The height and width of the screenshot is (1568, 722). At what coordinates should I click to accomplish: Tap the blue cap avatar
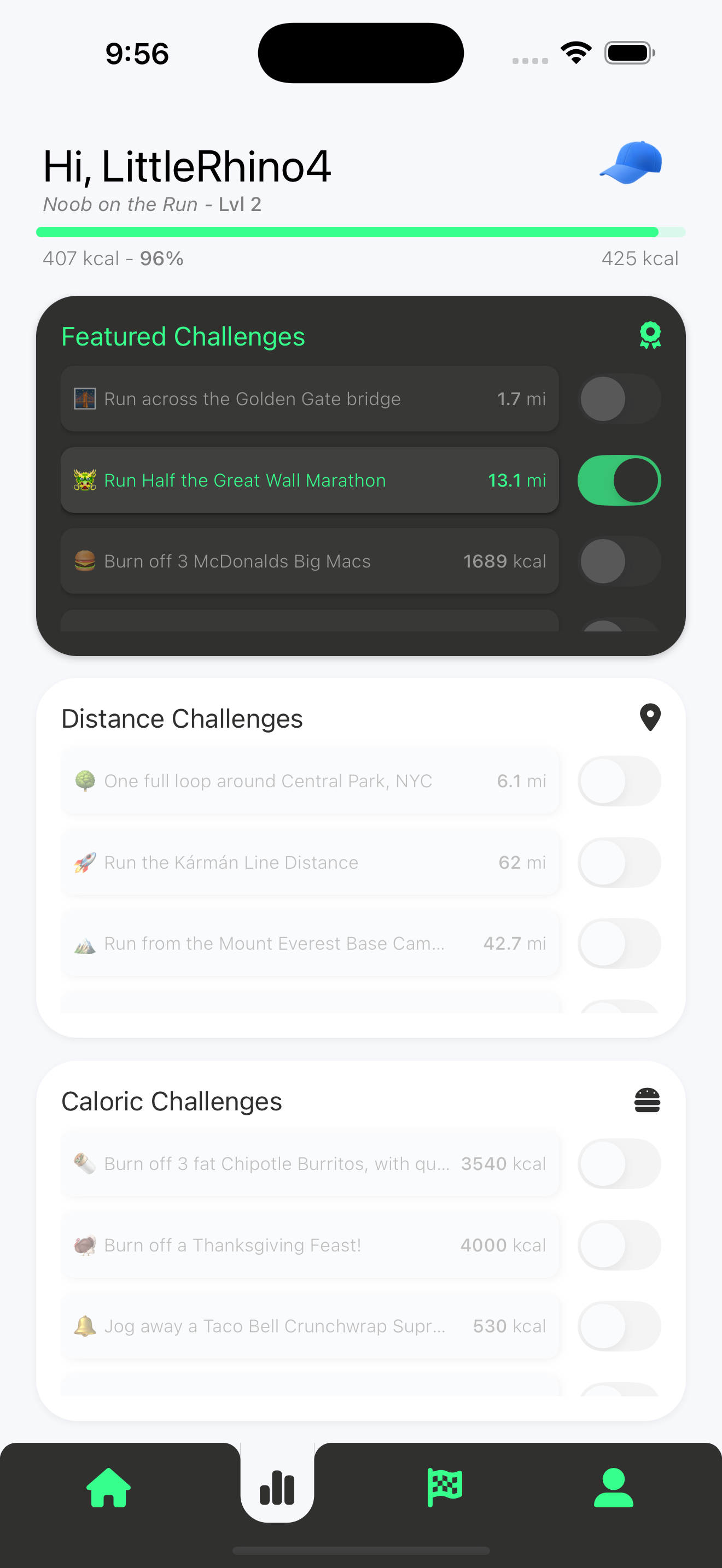coord(631,162)
